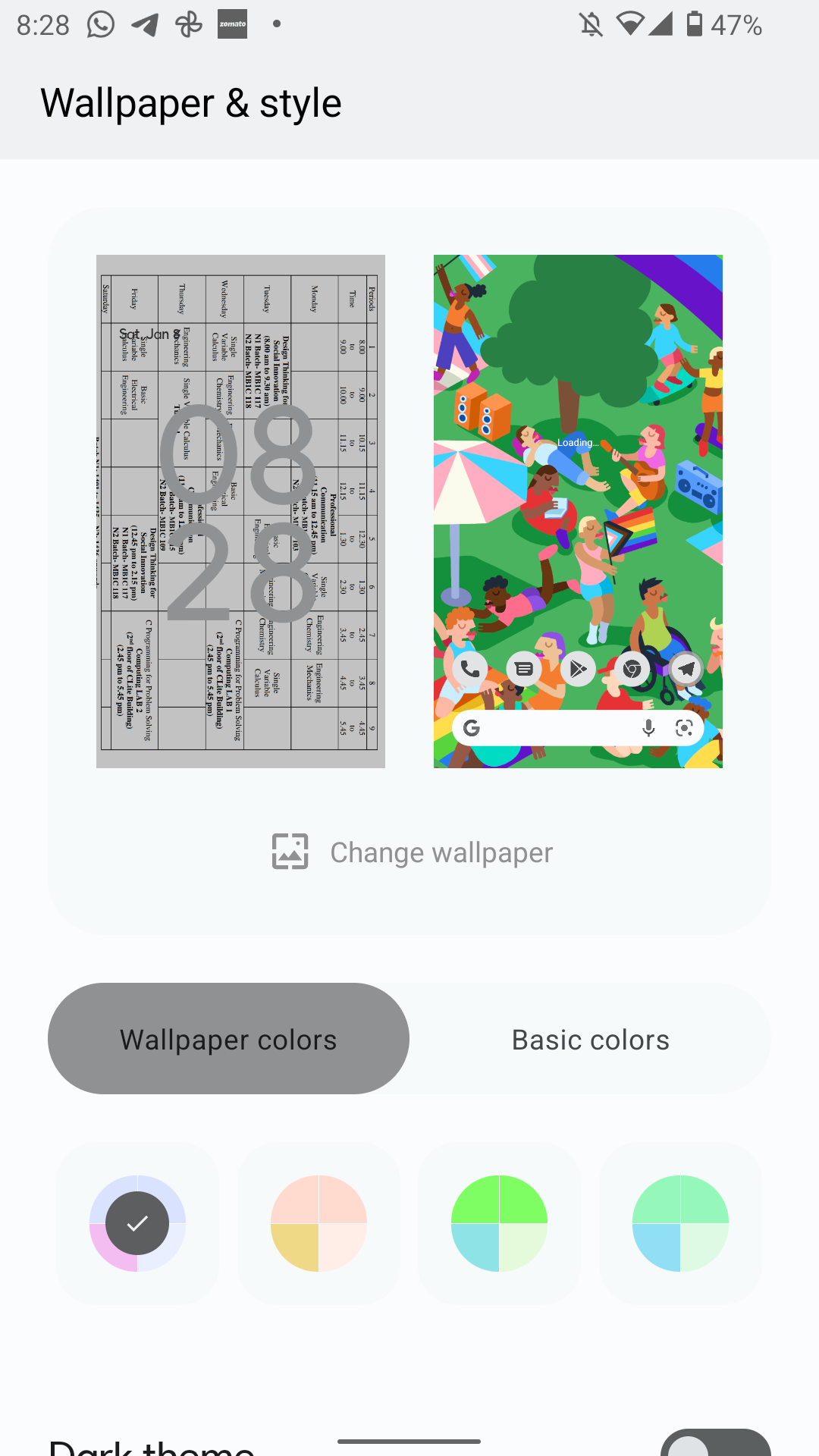
Task: Open the home screen wallpaper preview
Action: coord(578,511)
